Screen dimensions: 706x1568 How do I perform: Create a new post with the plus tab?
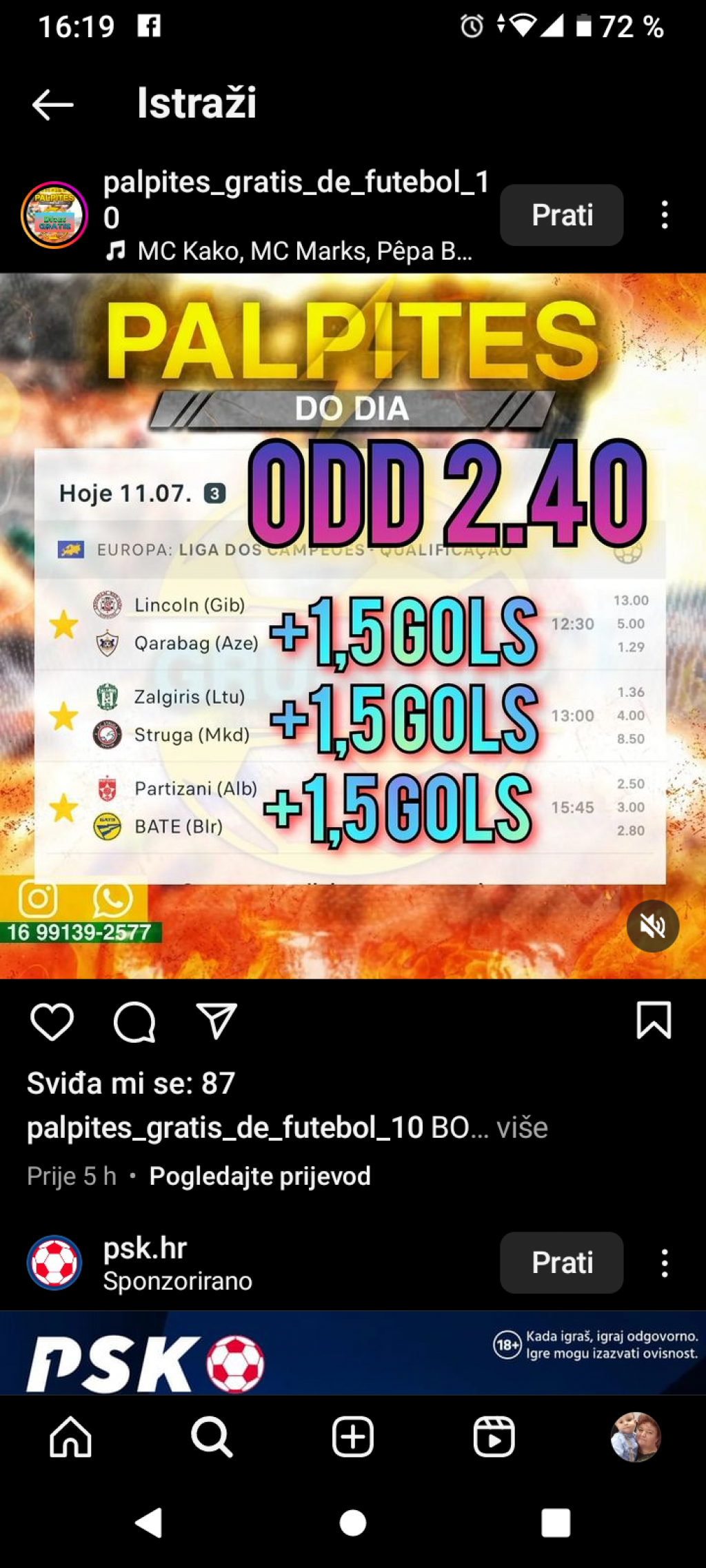point(352,1437)
